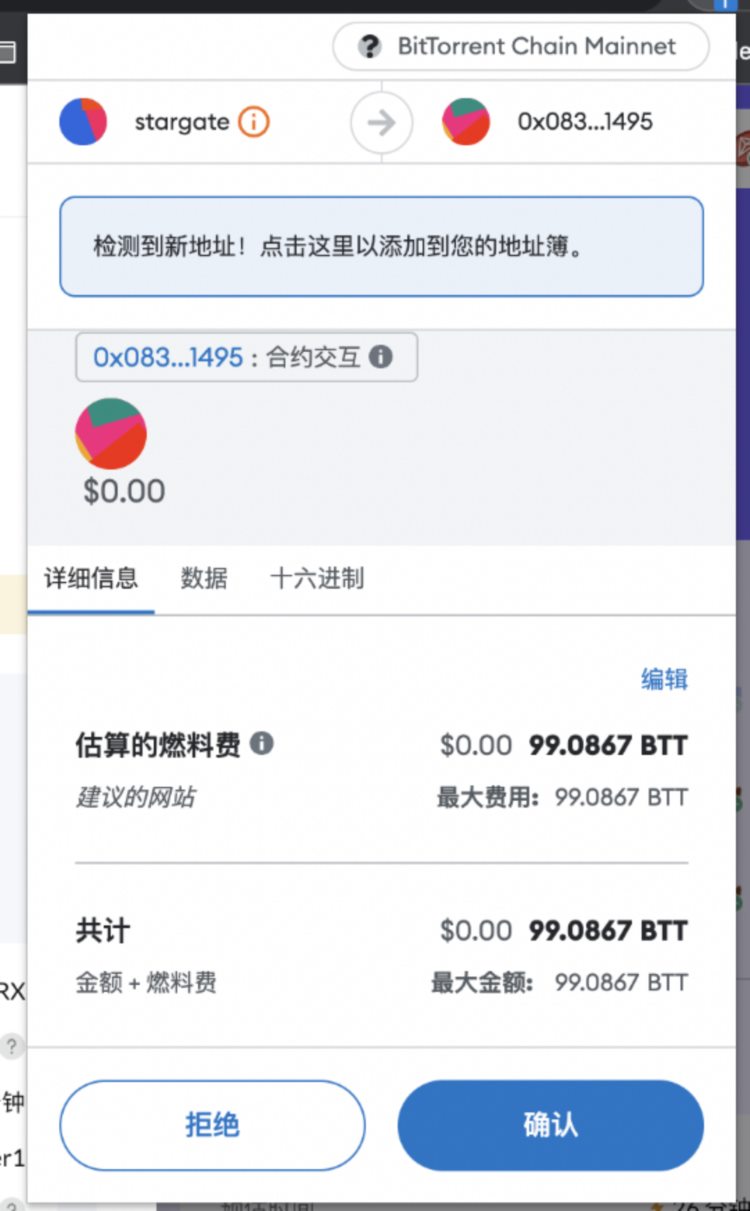Click the recipient 0x083...1495 avatar icon
The image size is (750, 1211).
[466, 121]
